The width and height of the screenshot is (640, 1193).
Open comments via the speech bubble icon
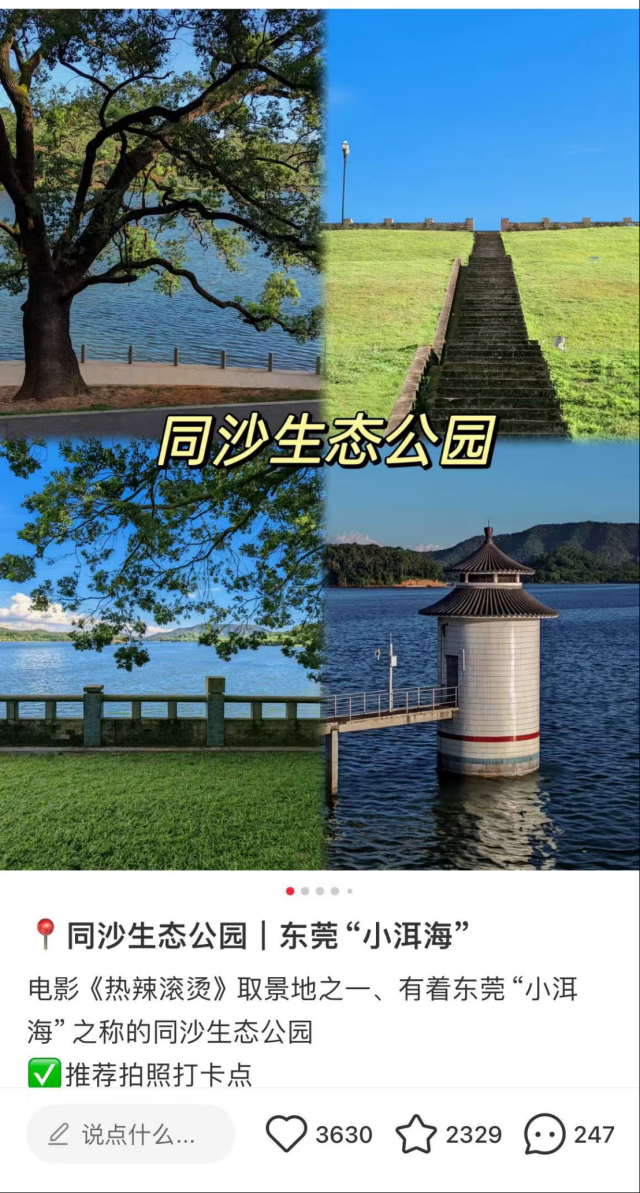[x=545, y=1134]
